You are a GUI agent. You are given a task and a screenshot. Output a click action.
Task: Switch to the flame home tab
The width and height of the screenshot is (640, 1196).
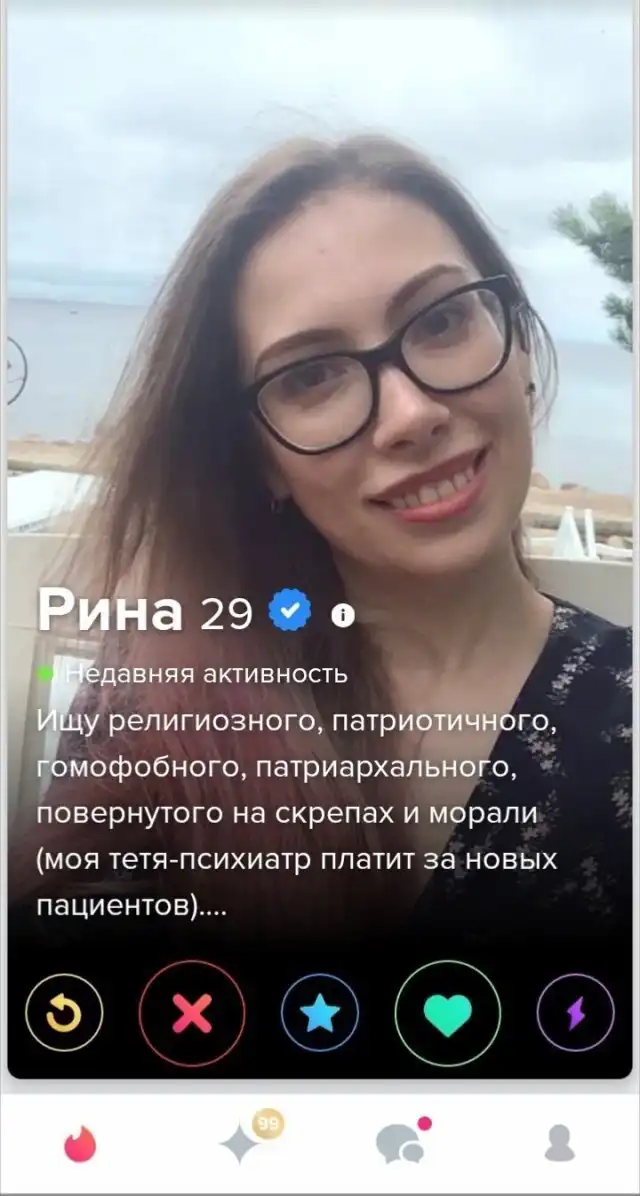pyautogui.click(x=80, y=1144)
